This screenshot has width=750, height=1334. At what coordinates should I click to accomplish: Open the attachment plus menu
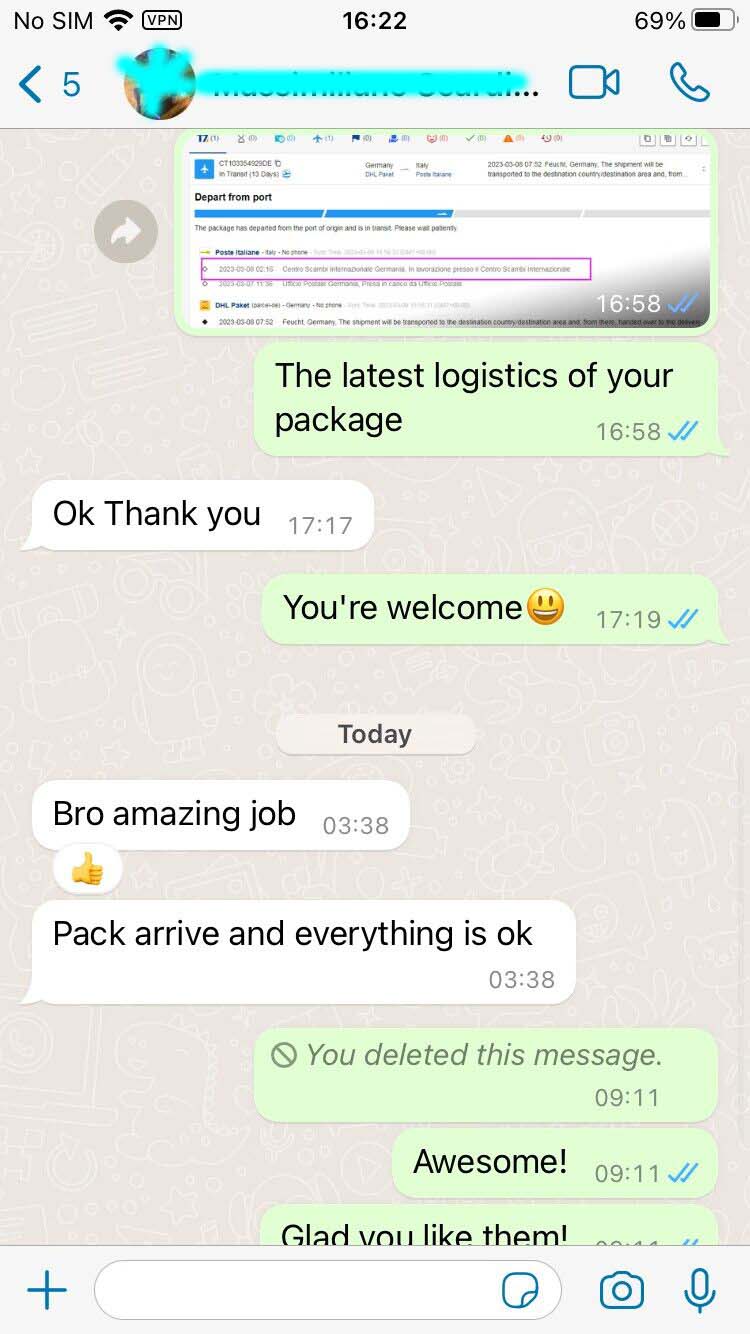(47, 1291)
